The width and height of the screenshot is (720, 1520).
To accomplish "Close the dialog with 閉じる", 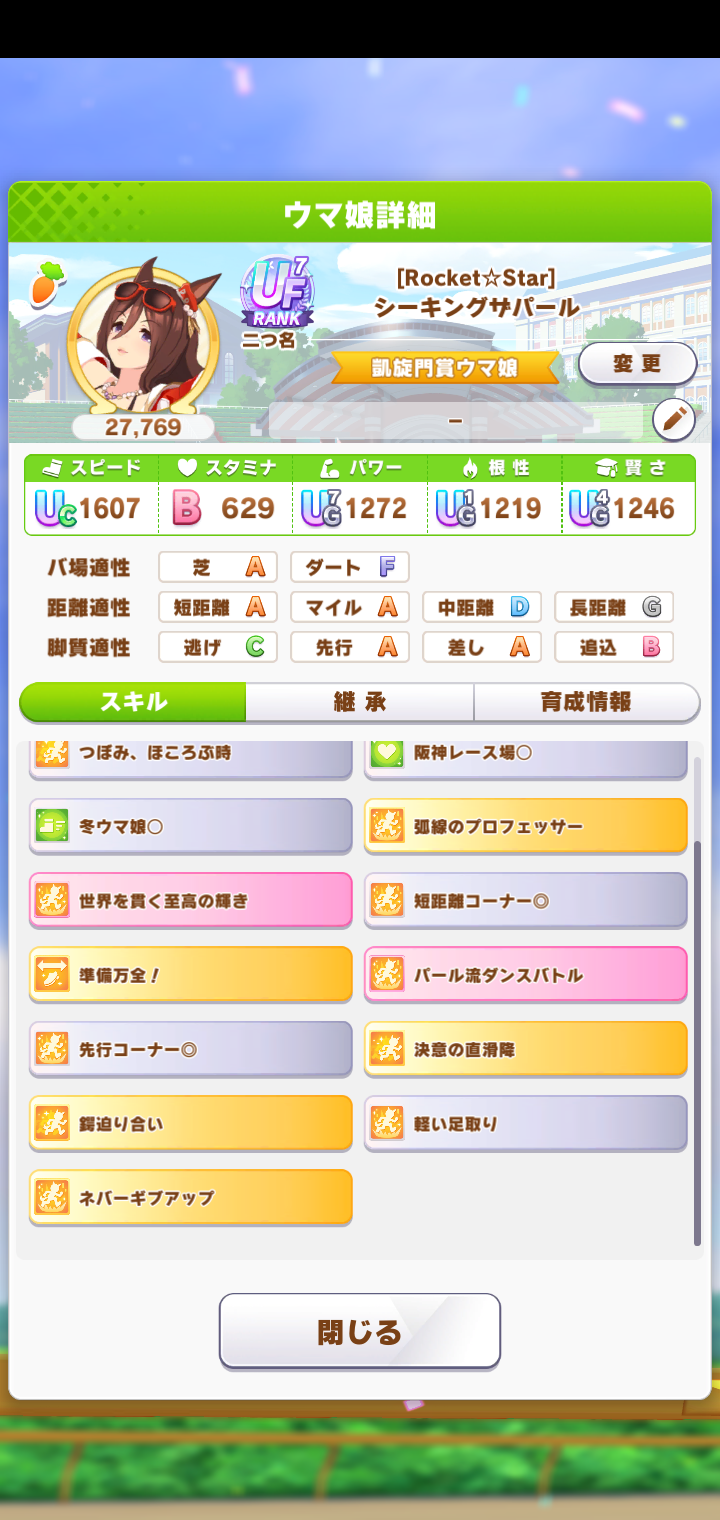I will (360, 1331).
